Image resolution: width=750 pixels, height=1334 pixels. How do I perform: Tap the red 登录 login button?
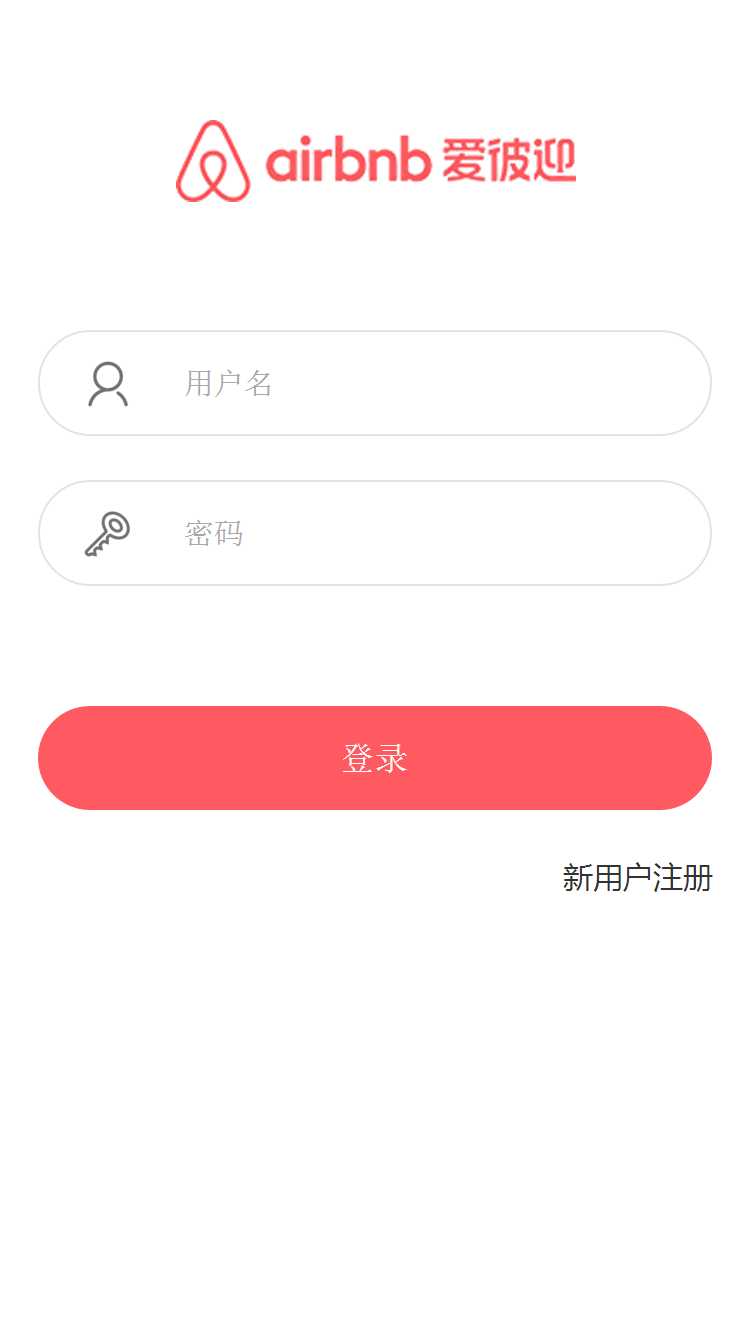[375, 758]
